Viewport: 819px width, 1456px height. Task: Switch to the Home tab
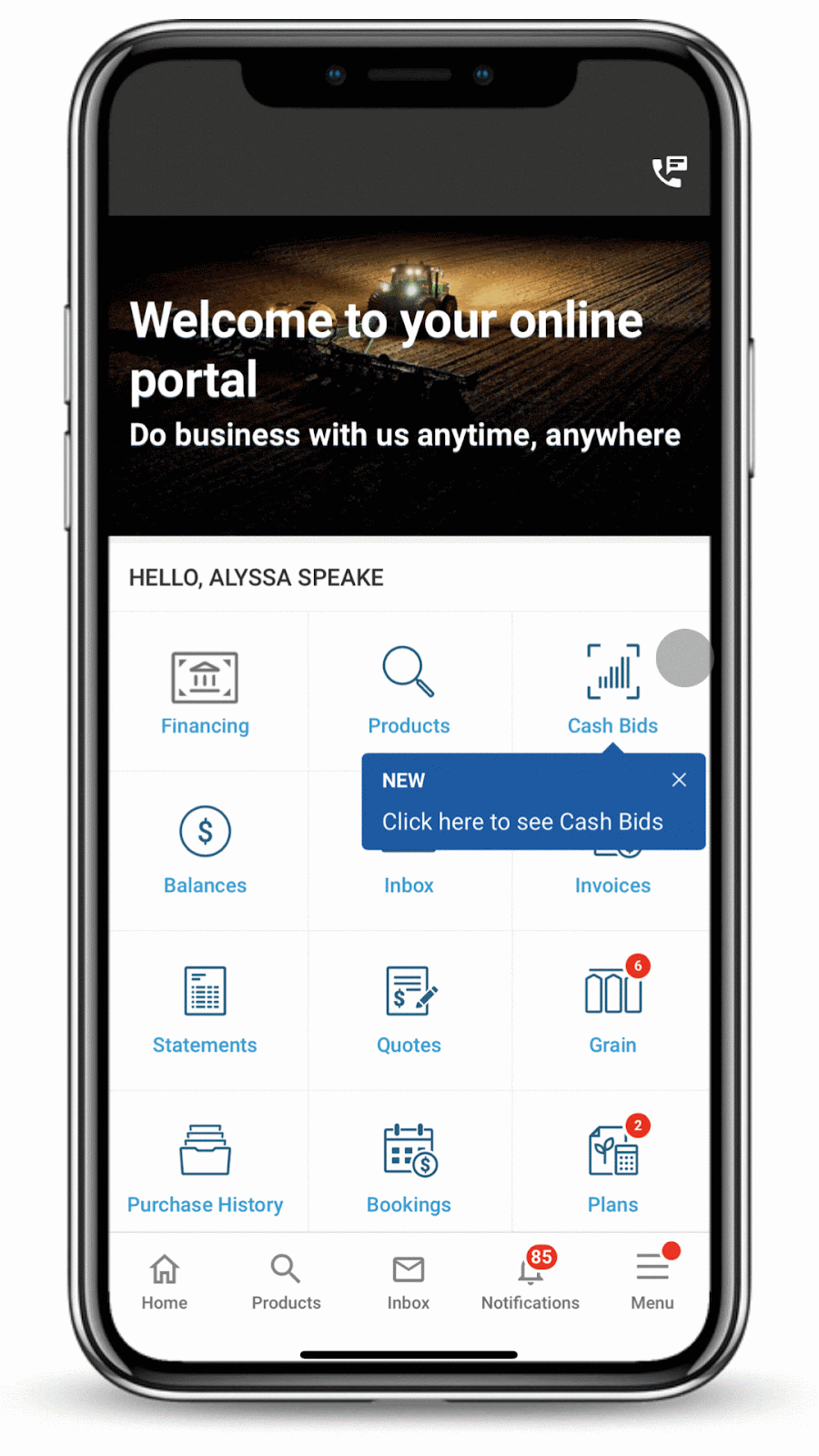tap(165, 1281)
